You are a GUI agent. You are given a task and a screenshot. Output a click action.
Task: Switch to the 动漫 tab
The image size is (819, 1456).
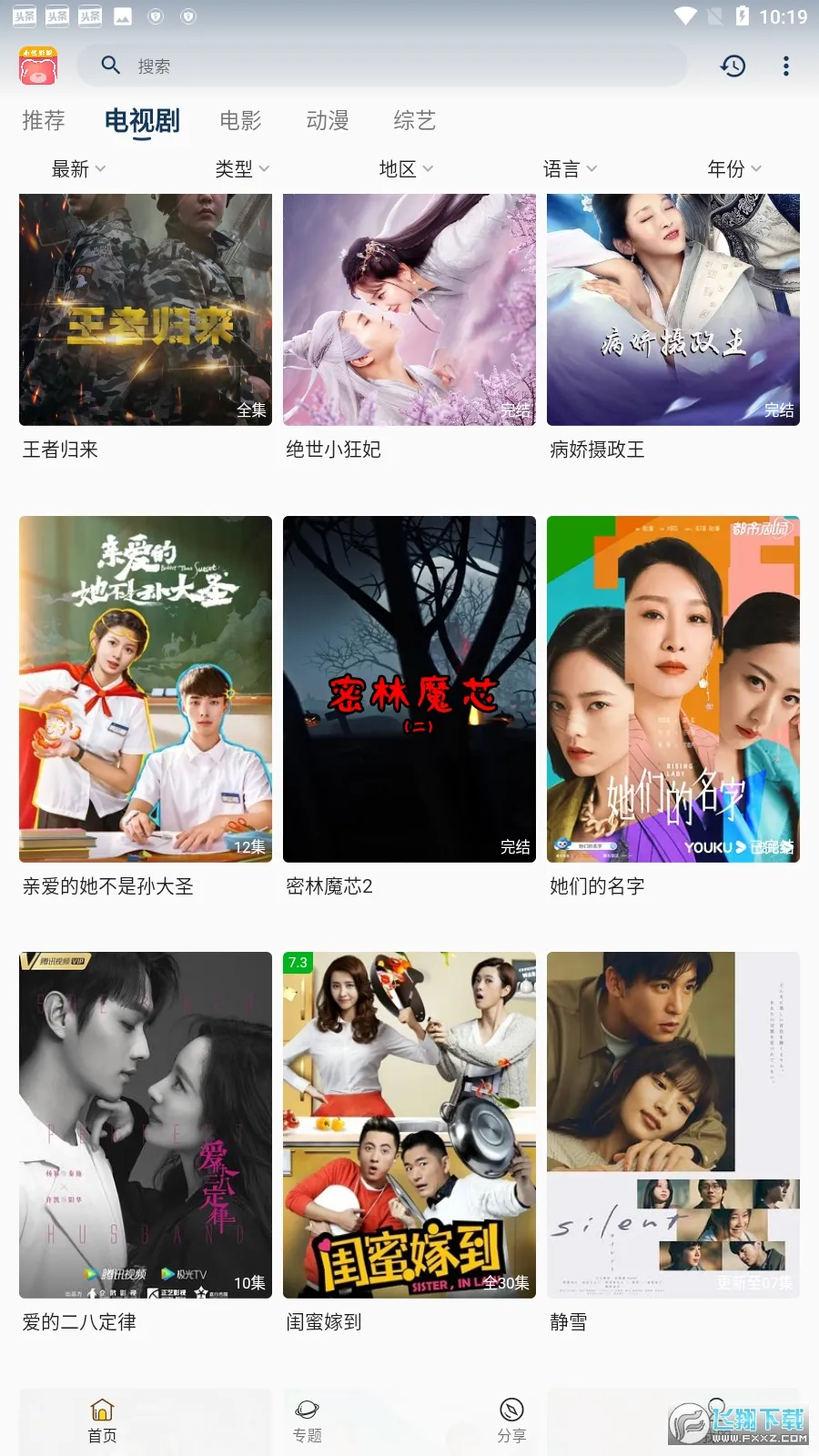[328, 120]
